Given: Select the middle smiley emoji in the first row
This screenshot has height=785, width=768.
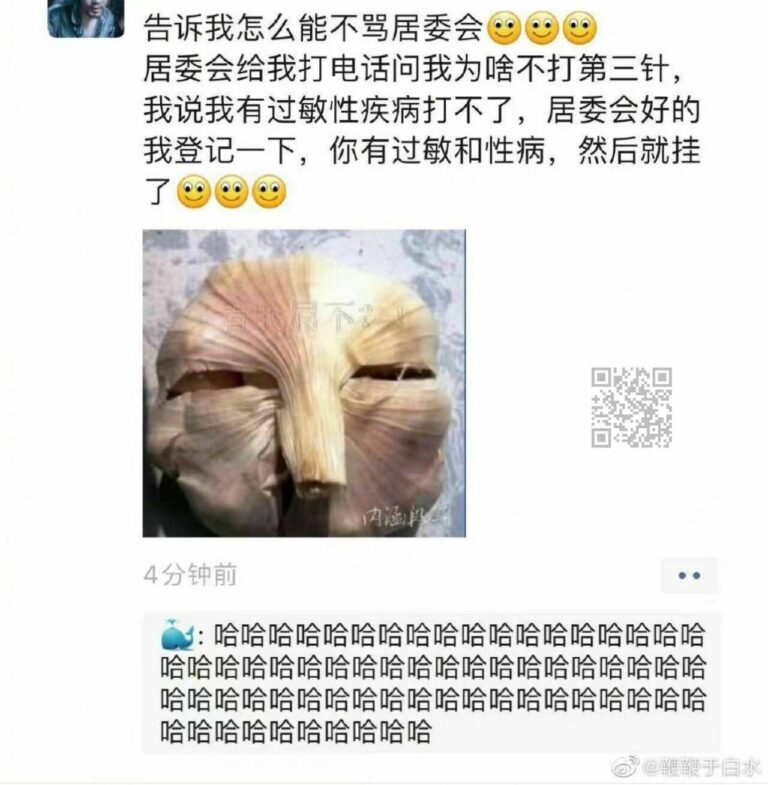Looking at the screenshot, I should click(541, 28).
